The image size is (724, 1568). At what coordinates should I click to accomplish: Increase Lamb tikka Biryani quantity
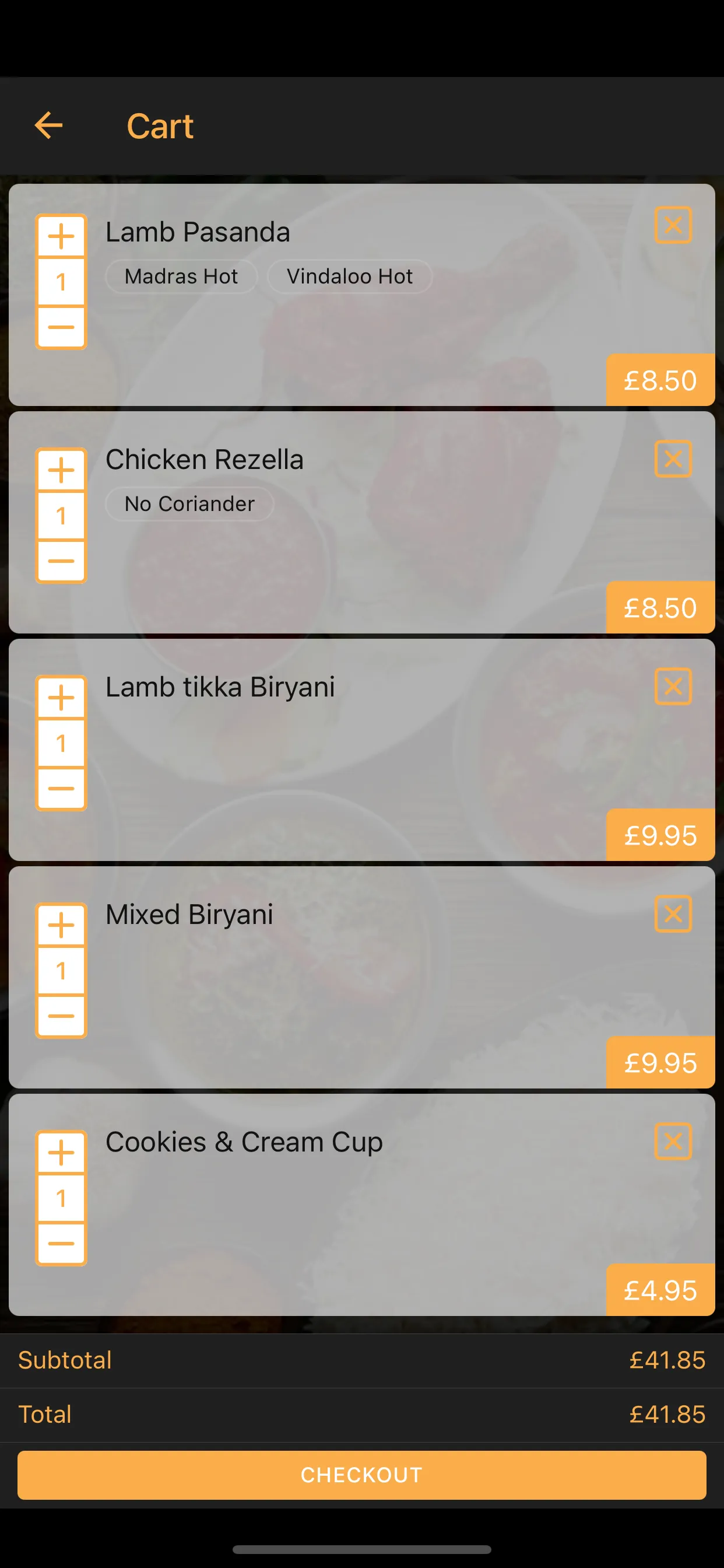[x=61, y=697]
